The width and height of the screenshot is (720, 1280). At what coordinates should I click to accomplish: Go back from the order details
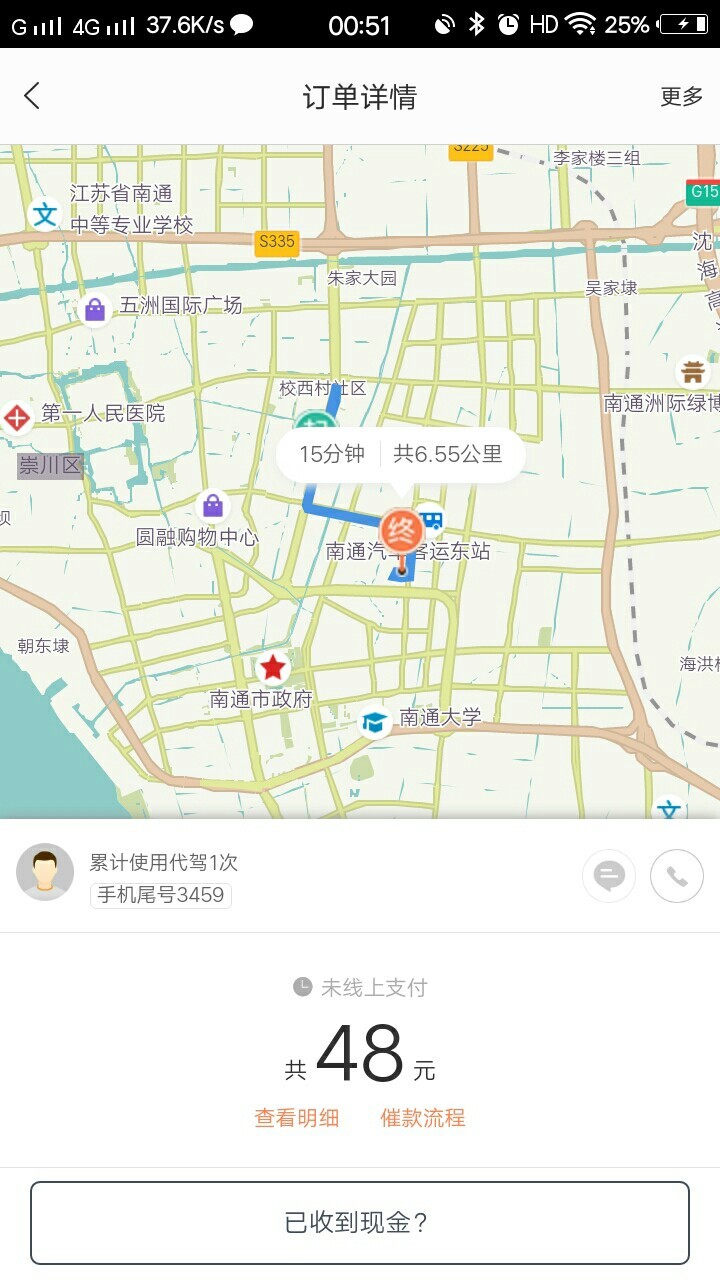tap(32, 96)
